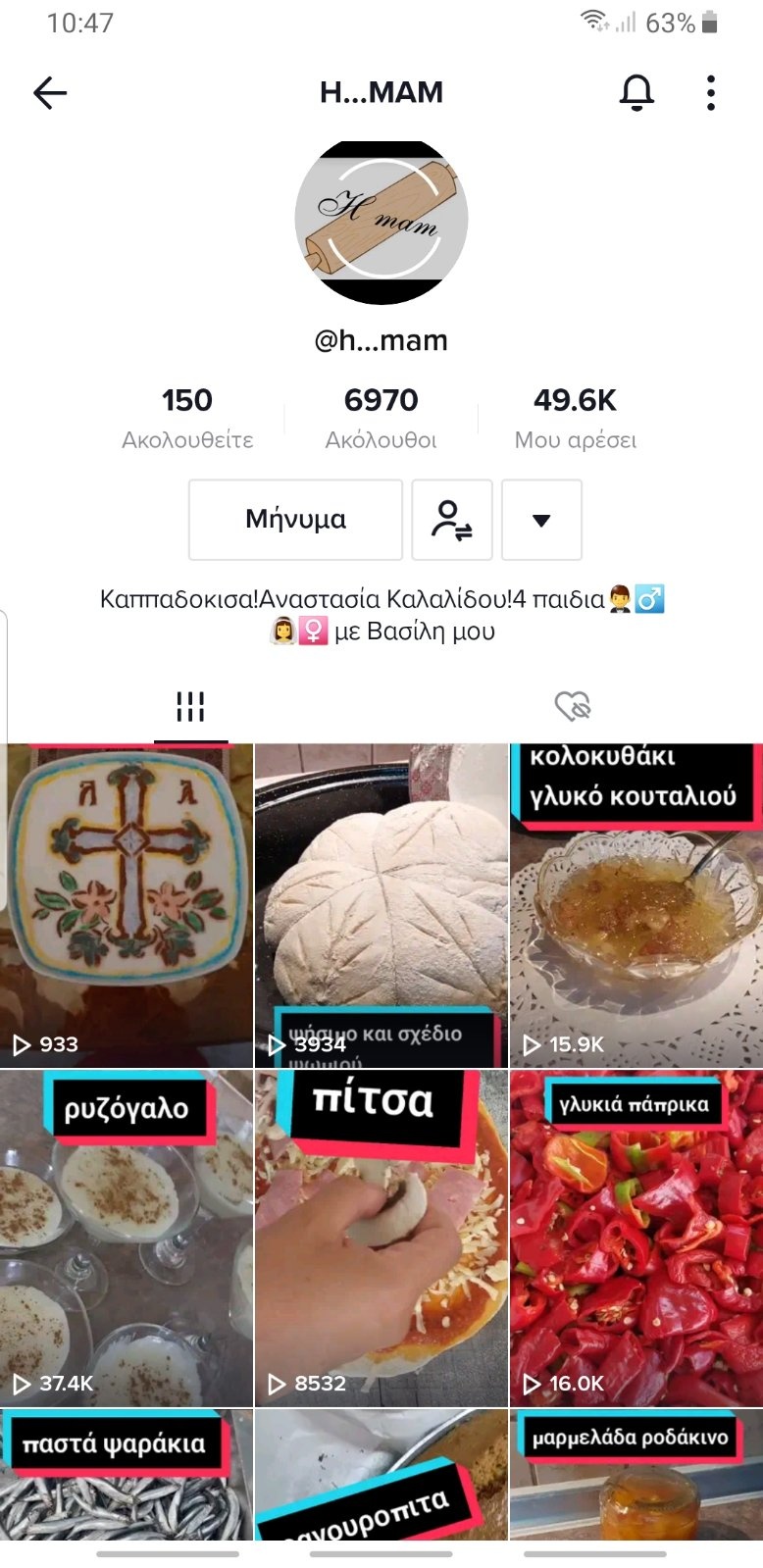
Task: Expand the suggested accounts dropdown arrow
Action: click(x=541, y=520)
